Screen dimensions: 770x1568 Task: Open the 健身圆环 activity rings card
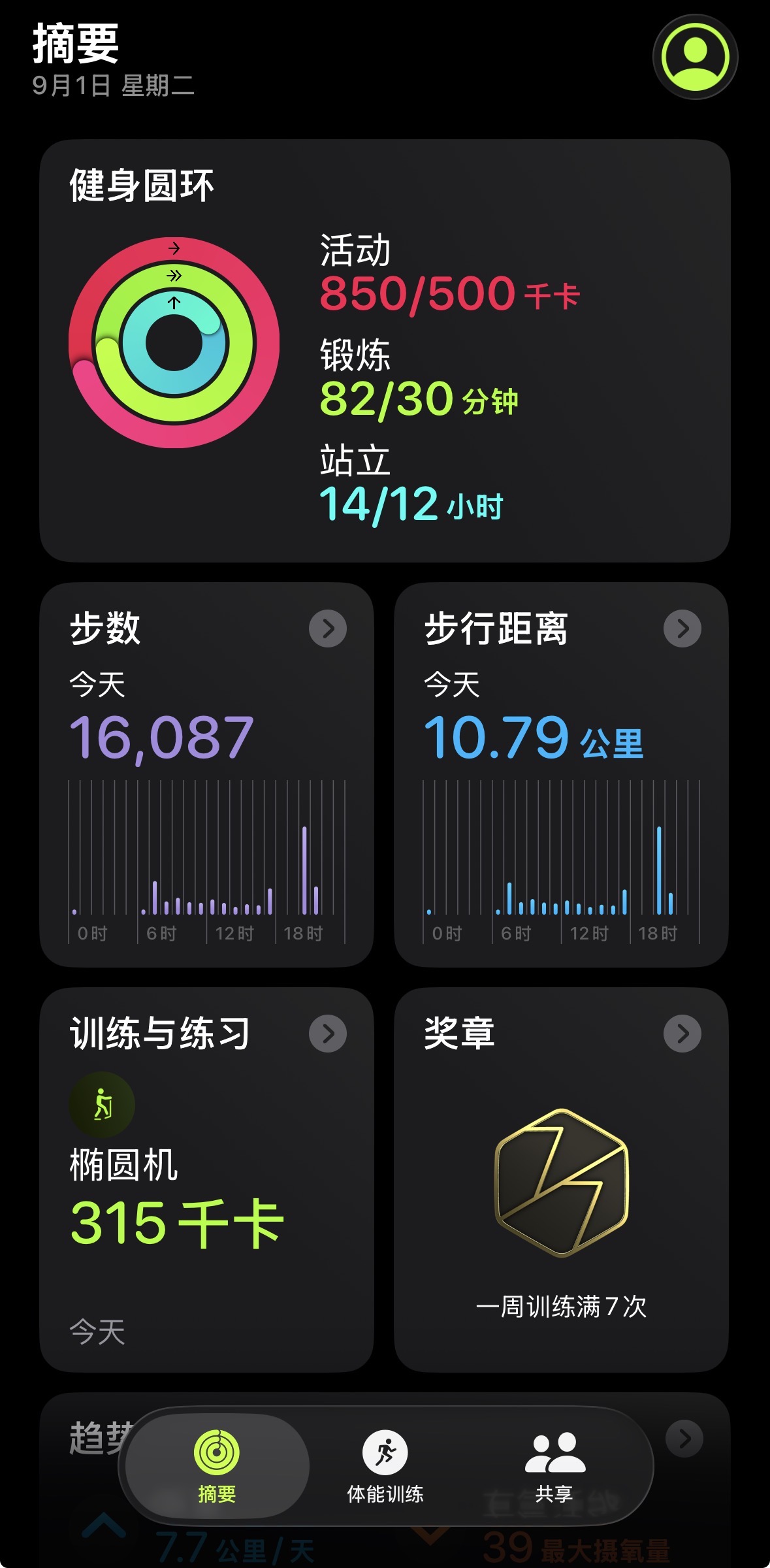tap(385, 350)
